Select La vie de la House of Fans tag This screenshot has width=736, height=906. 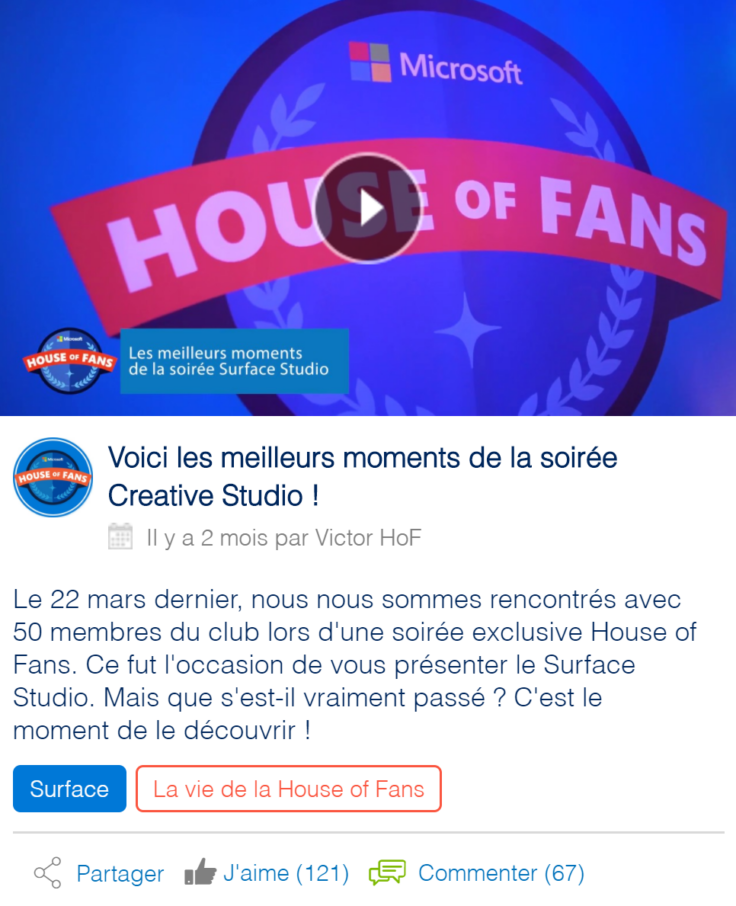(x=288, y=789)
